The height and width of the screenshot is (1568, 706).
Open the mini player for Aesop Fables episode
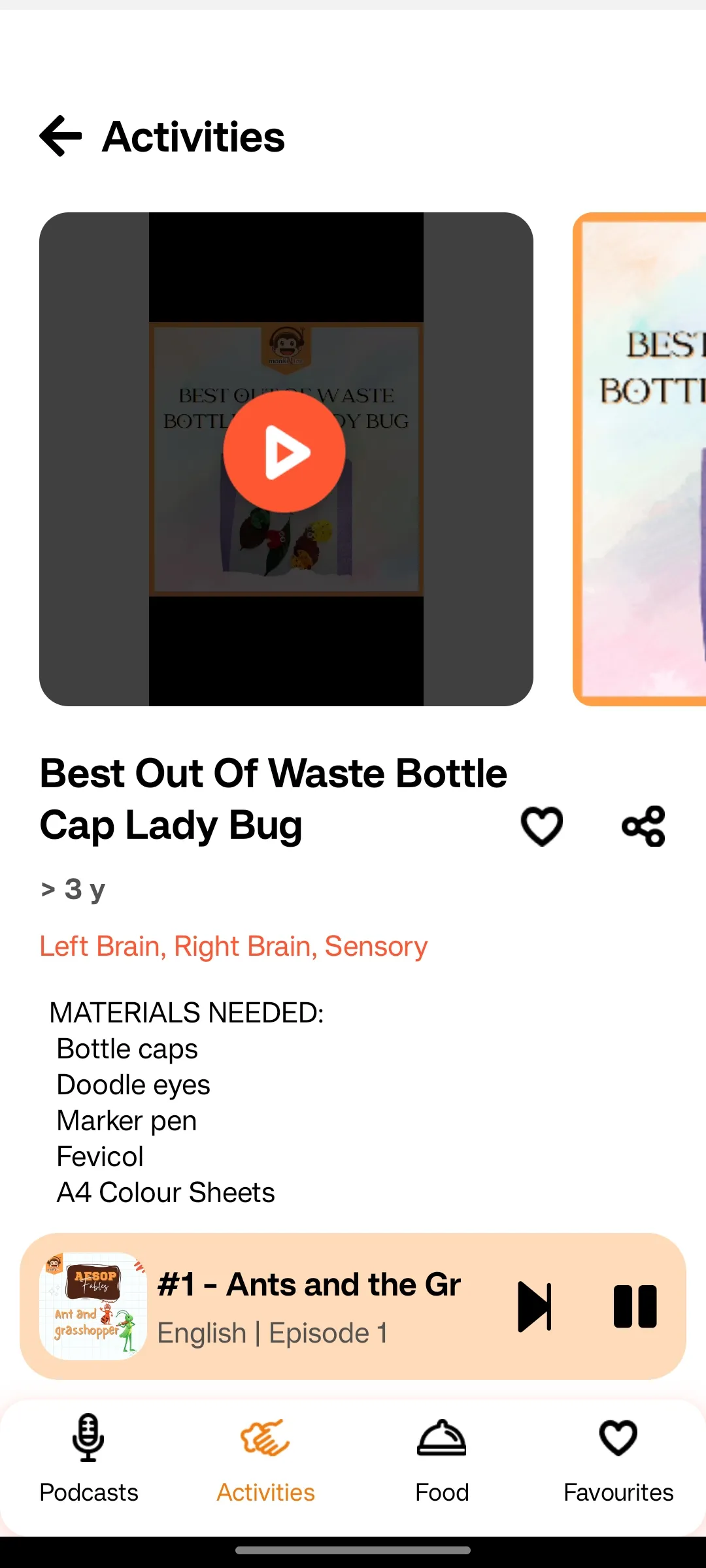307,1307
